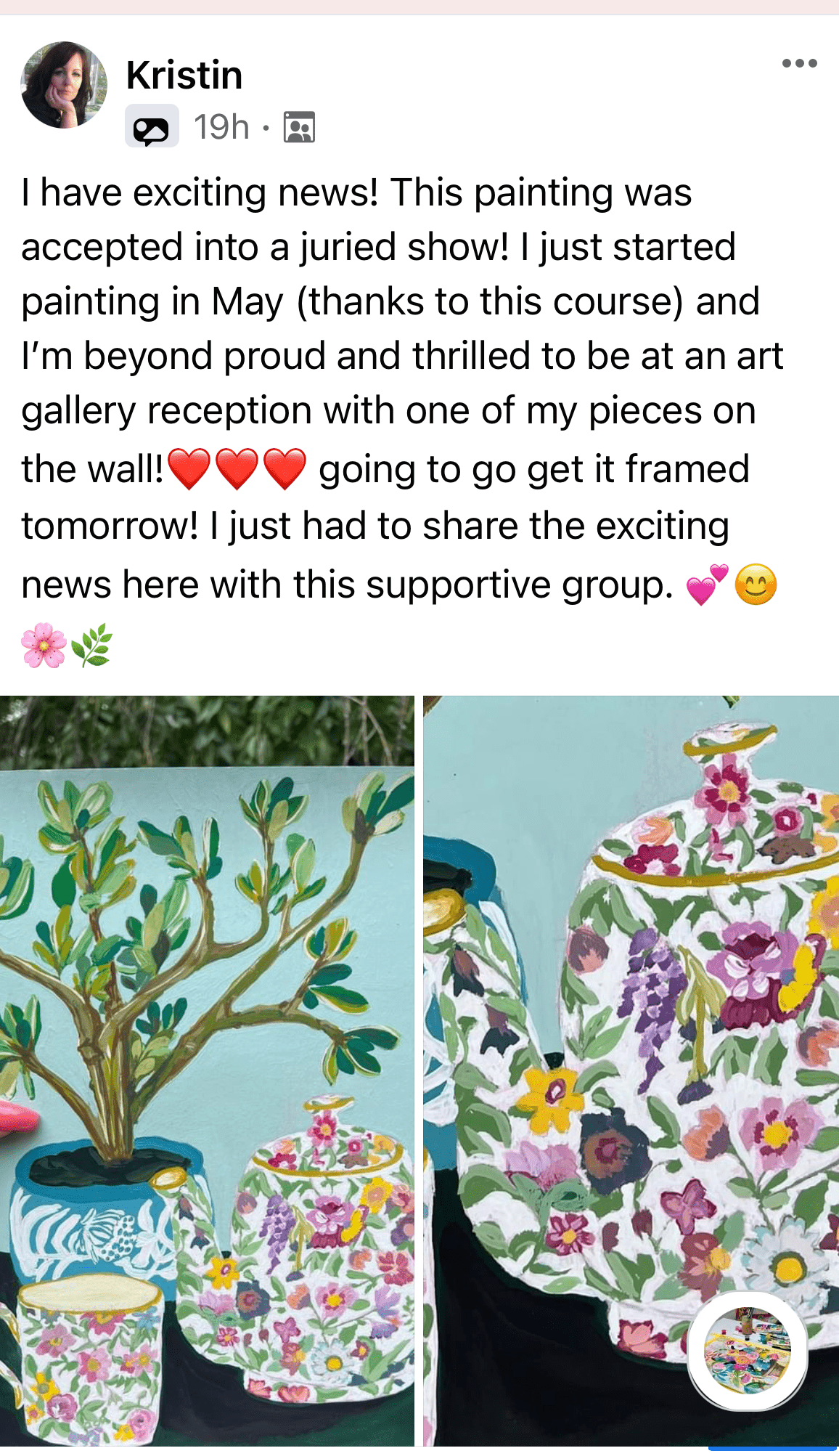Open the left painting photo with the plant
Viewport: 839px width, 1456px height.
(207, 1071)
